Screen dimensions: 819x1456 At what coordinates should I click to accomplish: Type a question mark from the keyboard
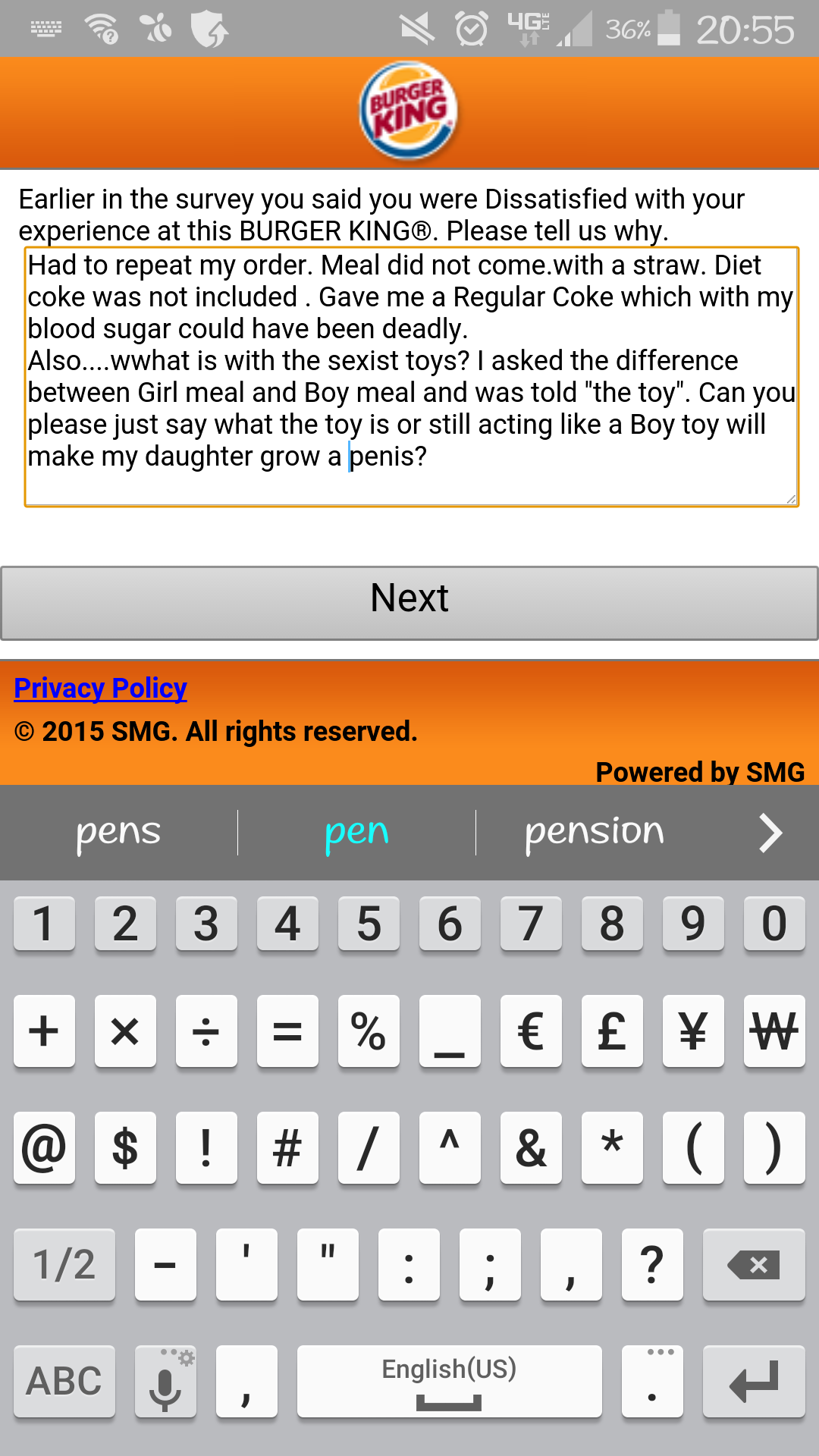click(x=652, y=1264)
